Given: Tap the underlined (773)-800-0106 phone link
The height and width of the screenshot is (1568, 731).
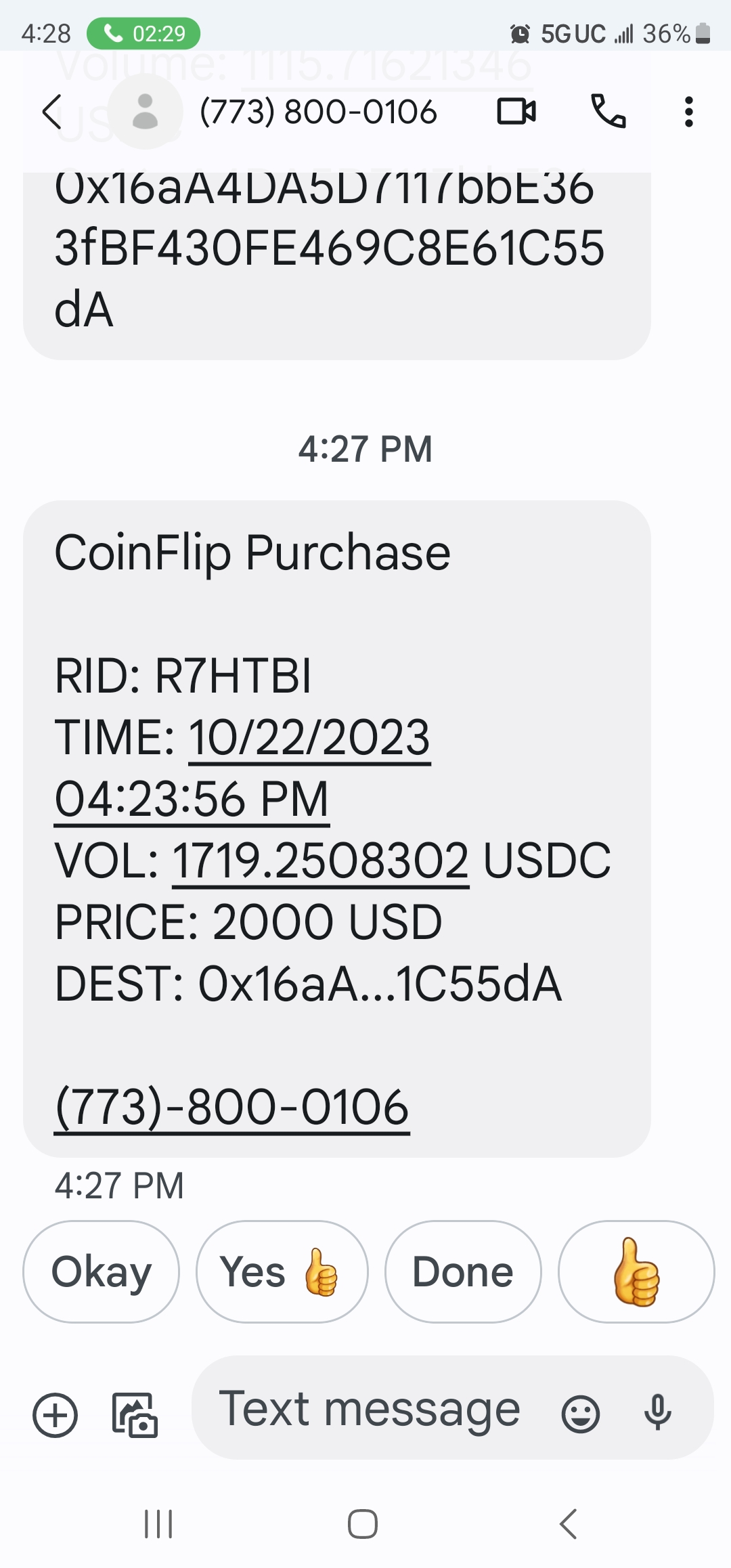Looking at the screenshot, I should coord(231,1108).
